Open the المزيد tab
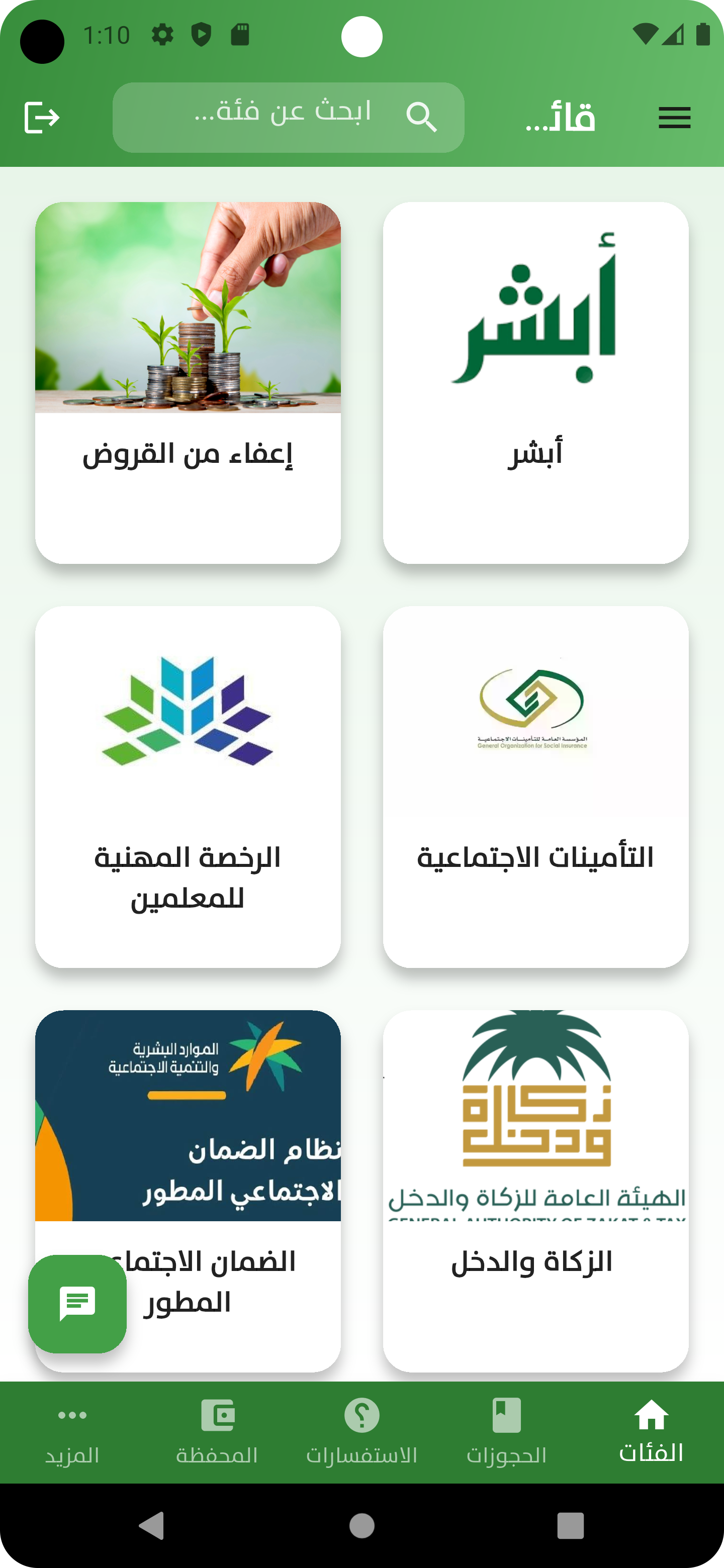724x1568 pixels. [x=72, y=1432]
